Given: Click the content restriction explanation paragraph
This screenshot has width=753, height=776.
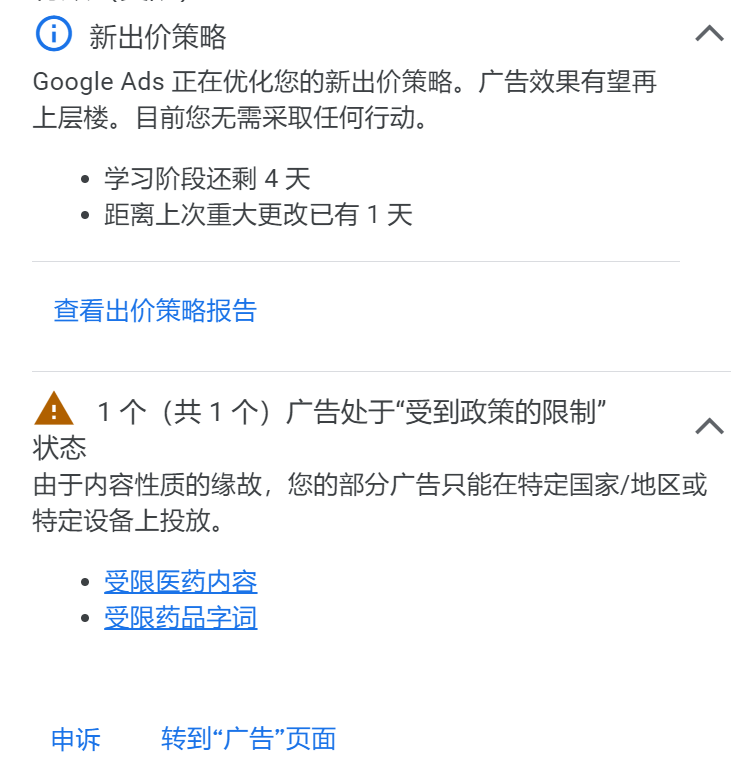Looking at the screenshot, I should (370, 502).
